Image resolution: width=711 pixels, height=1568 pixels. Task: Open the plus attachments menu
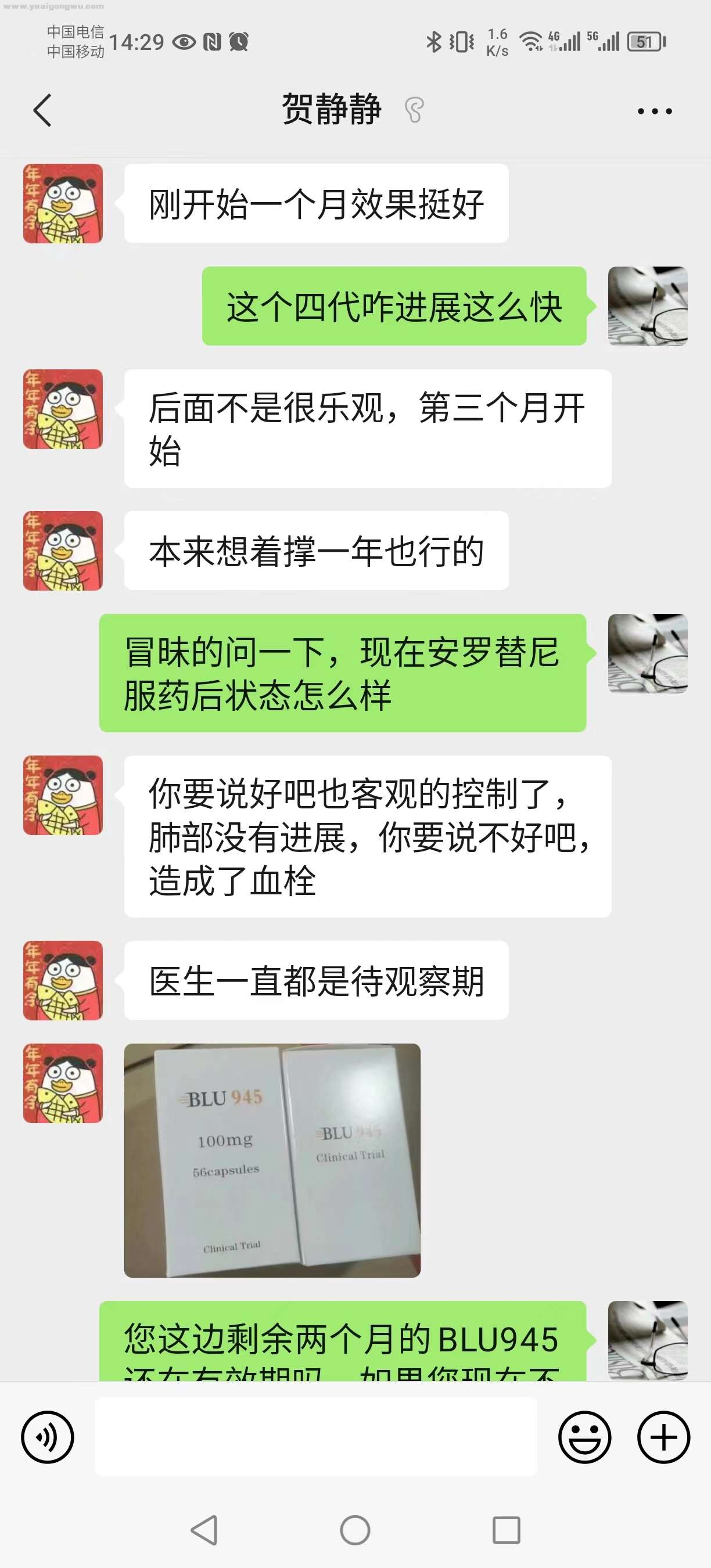click(663, 1437)
